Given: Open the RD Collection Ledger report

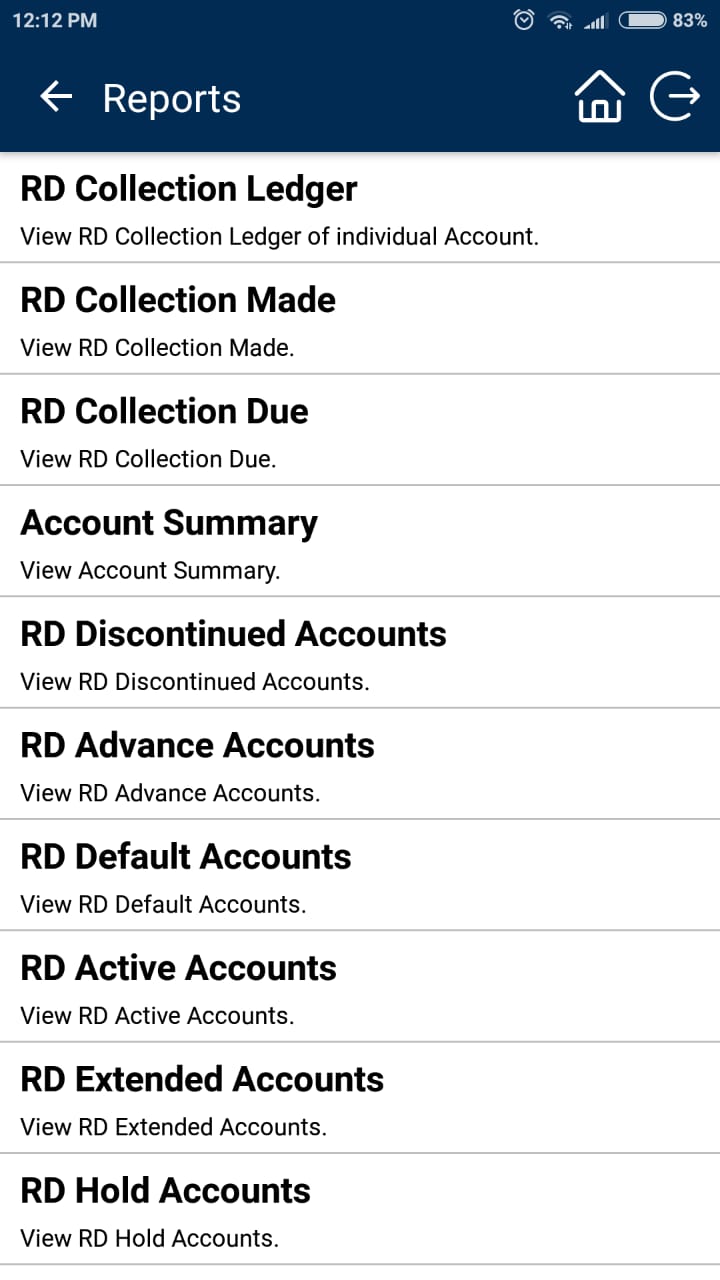Looking at the screenshot, I should click(360, 207).
